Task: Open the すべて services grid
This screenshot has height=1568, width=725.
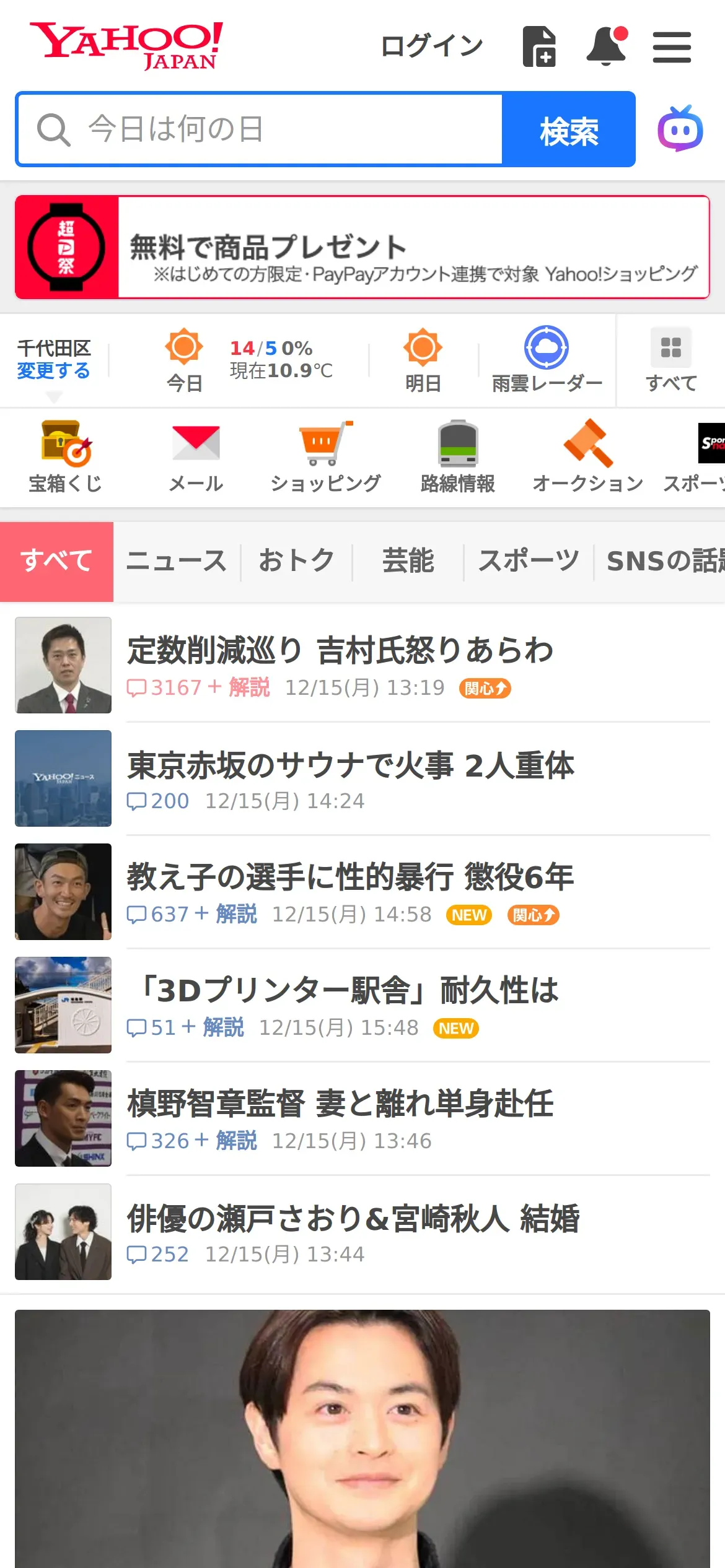Action: click(x=671, y=360)
